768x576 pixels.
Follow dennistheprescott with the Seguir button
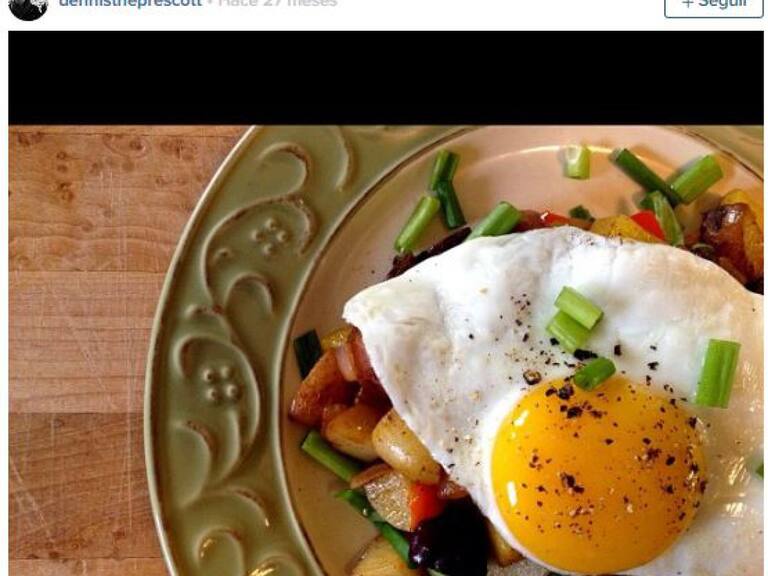point(713,5)
